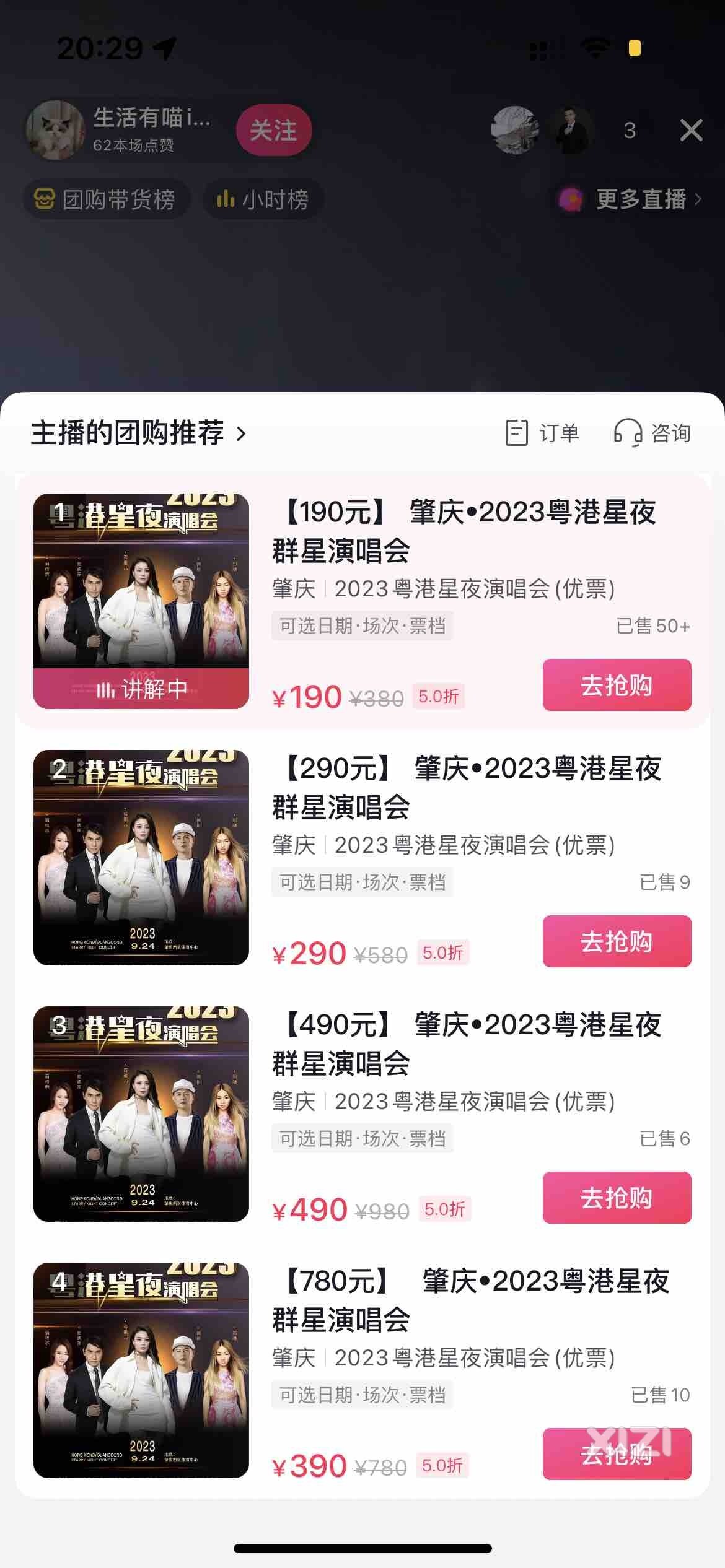Open 【190元】 item being explained (讲解中)

[141, 601]
